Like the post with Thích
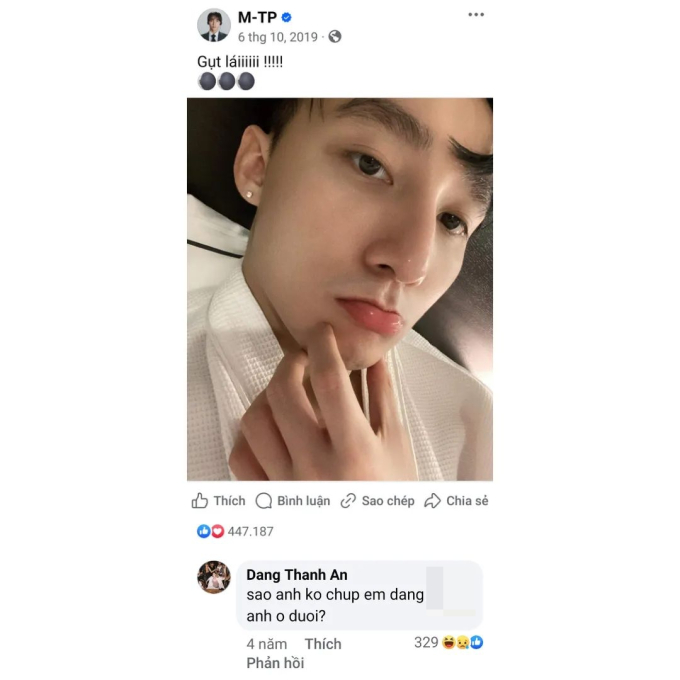 [x=218, y=501]
